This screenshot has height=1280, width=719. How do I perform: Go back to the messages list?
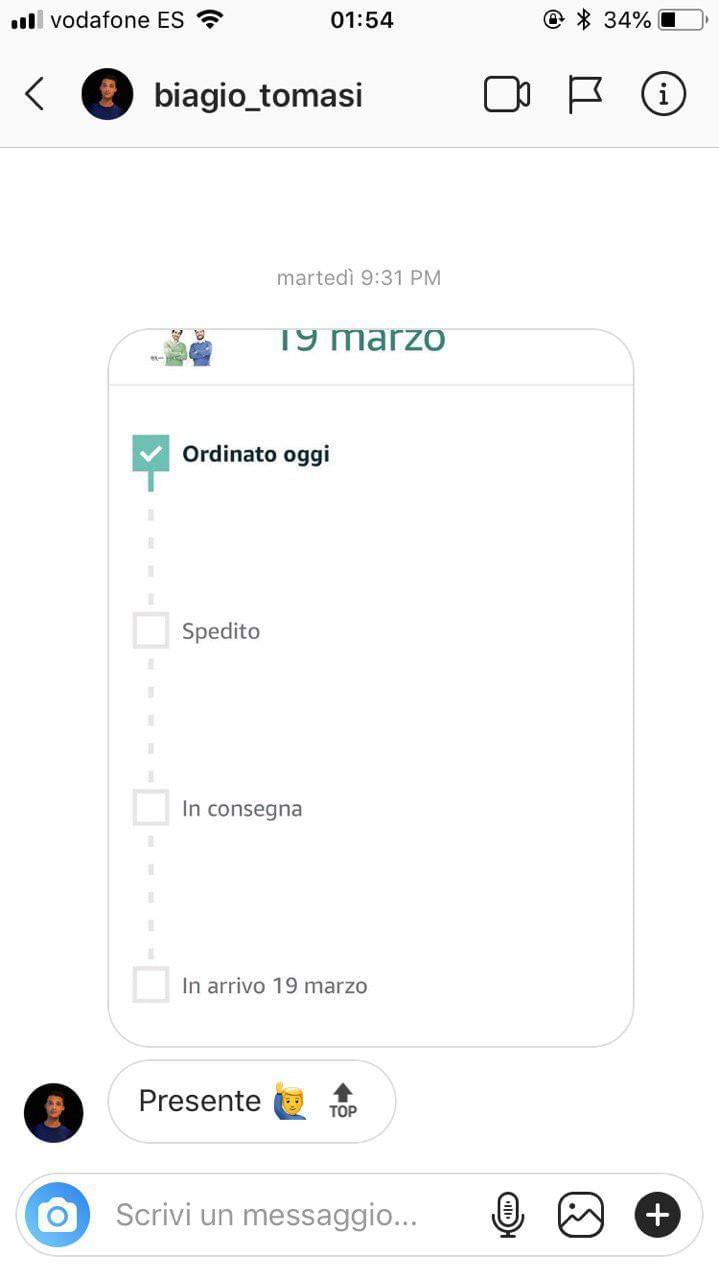point(34,95)
